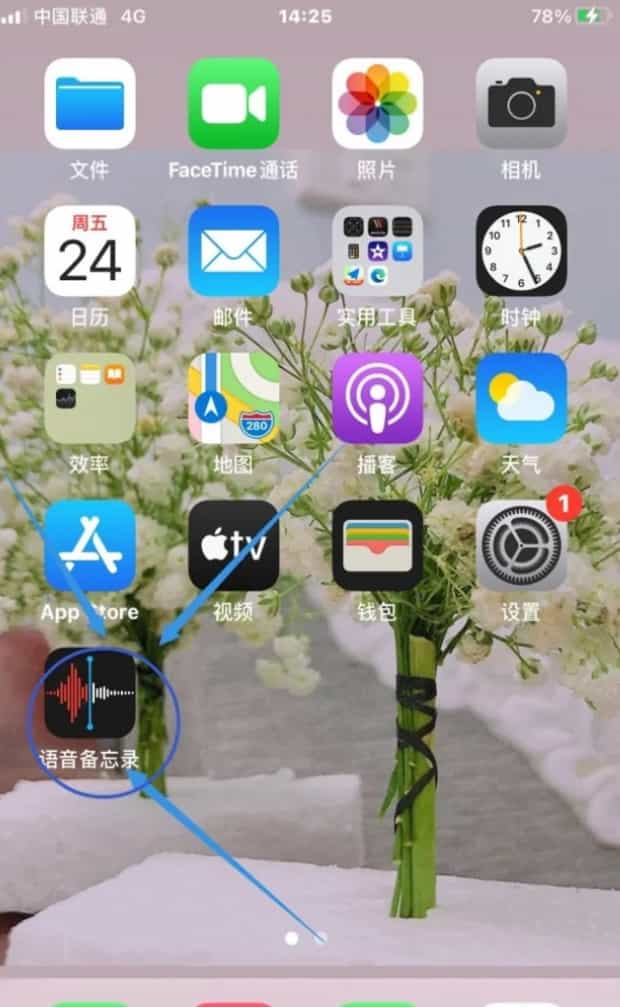Open the 钱包 Wallet app
The width and height of the screenshot is (620, 1007).
pyautogui.click(x=377, y=545)
